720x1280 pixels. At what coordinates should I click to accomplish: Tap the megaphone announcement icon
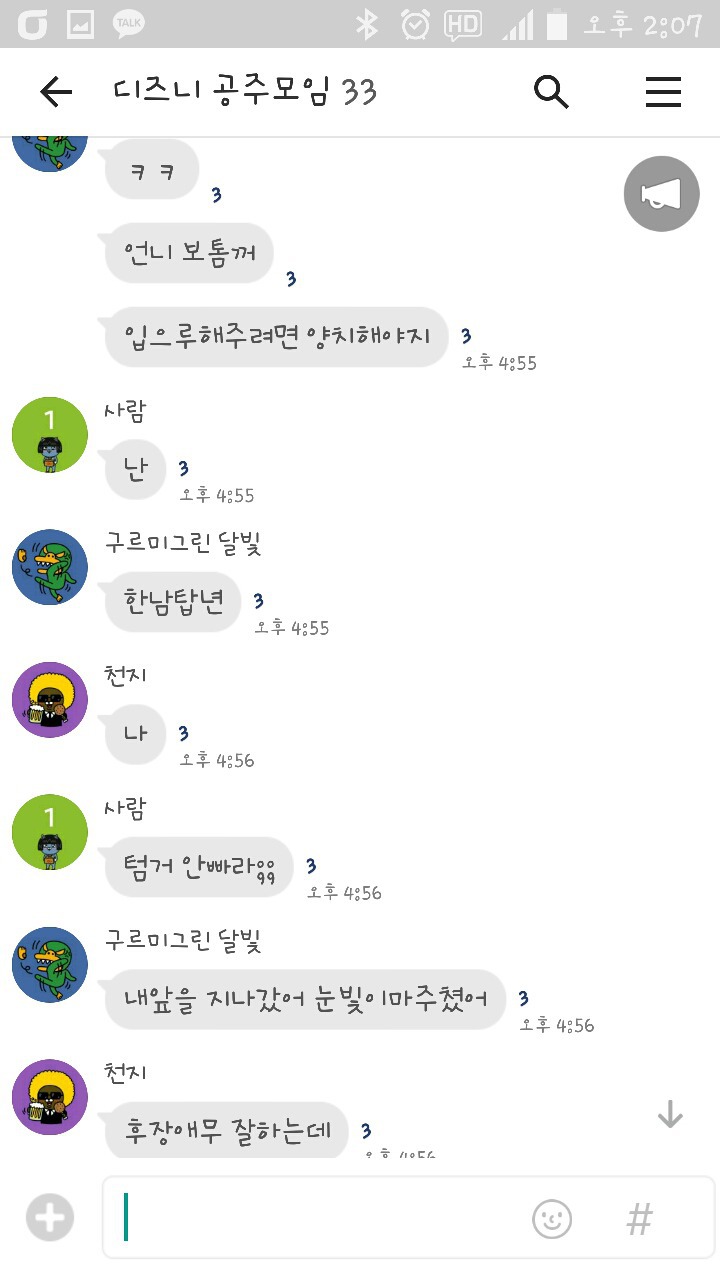click(x=661, y=193)
